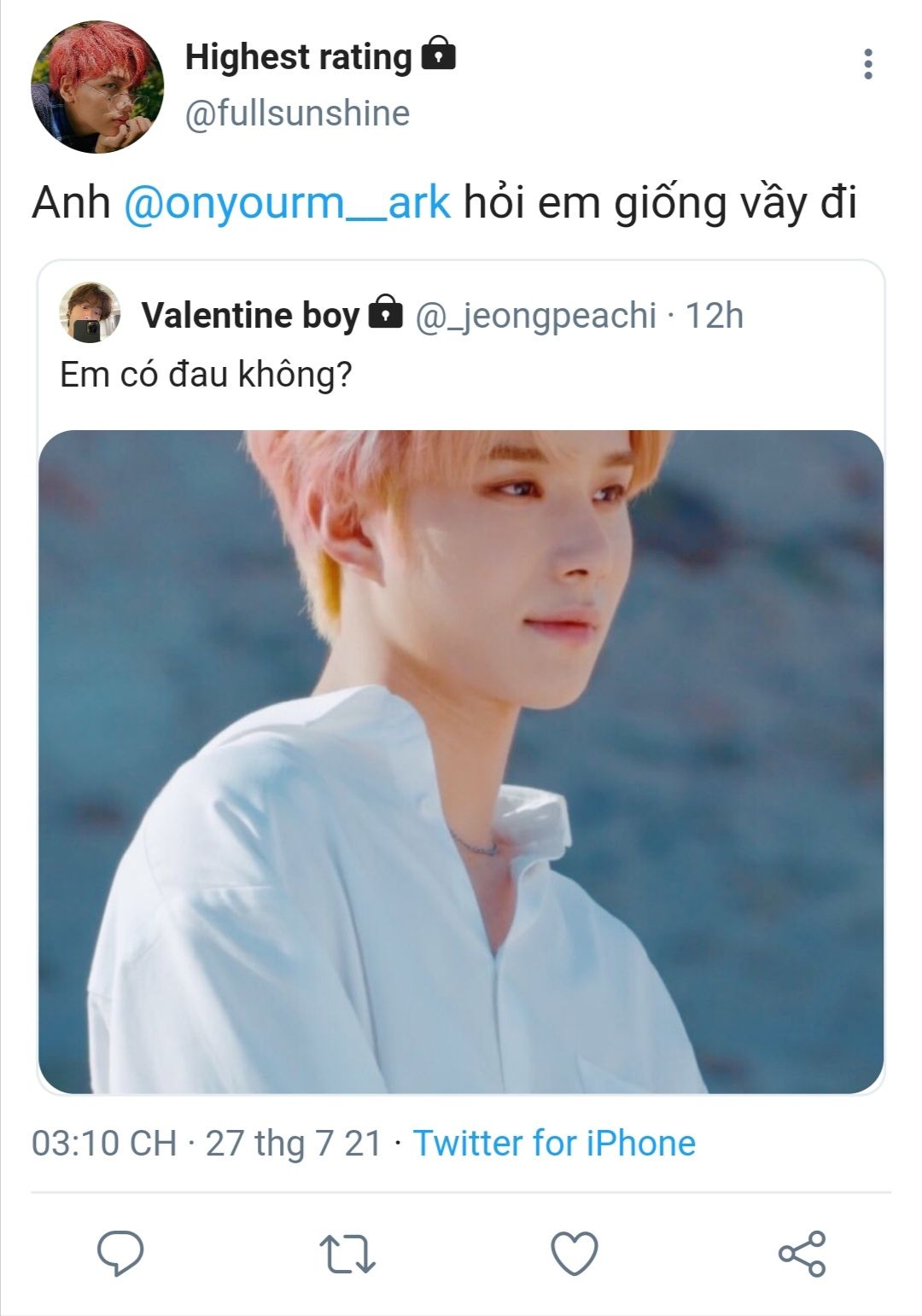Image resolution: width=922 pixels, height=1316 pixels.
Task: Reply to this tweet
Action: pyautogui.click(x=120, y=1254)
